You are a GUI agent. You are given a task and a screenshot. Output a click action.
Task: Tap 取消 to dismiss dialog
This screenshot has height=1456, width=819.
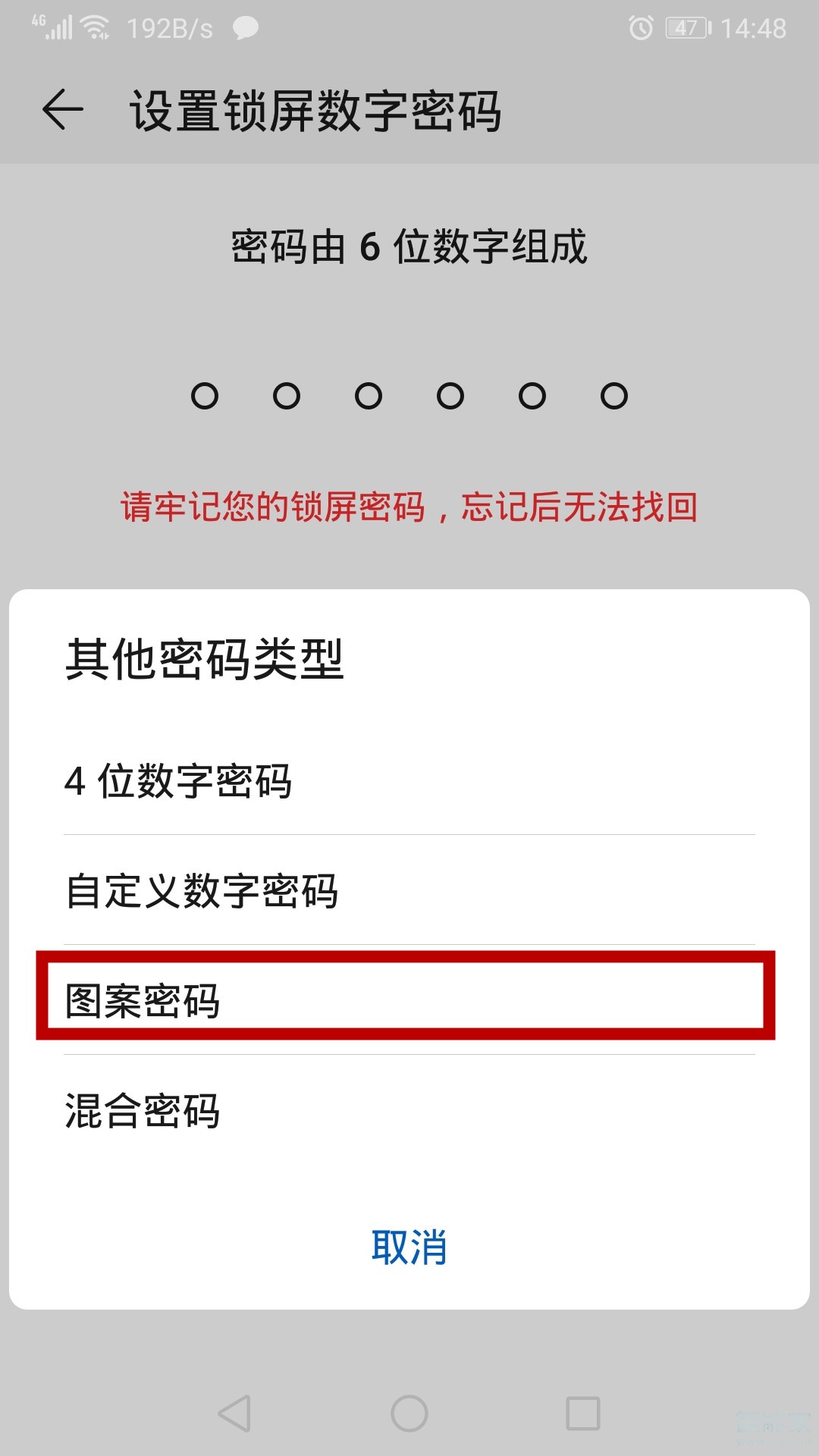[x=409, y=1247]
